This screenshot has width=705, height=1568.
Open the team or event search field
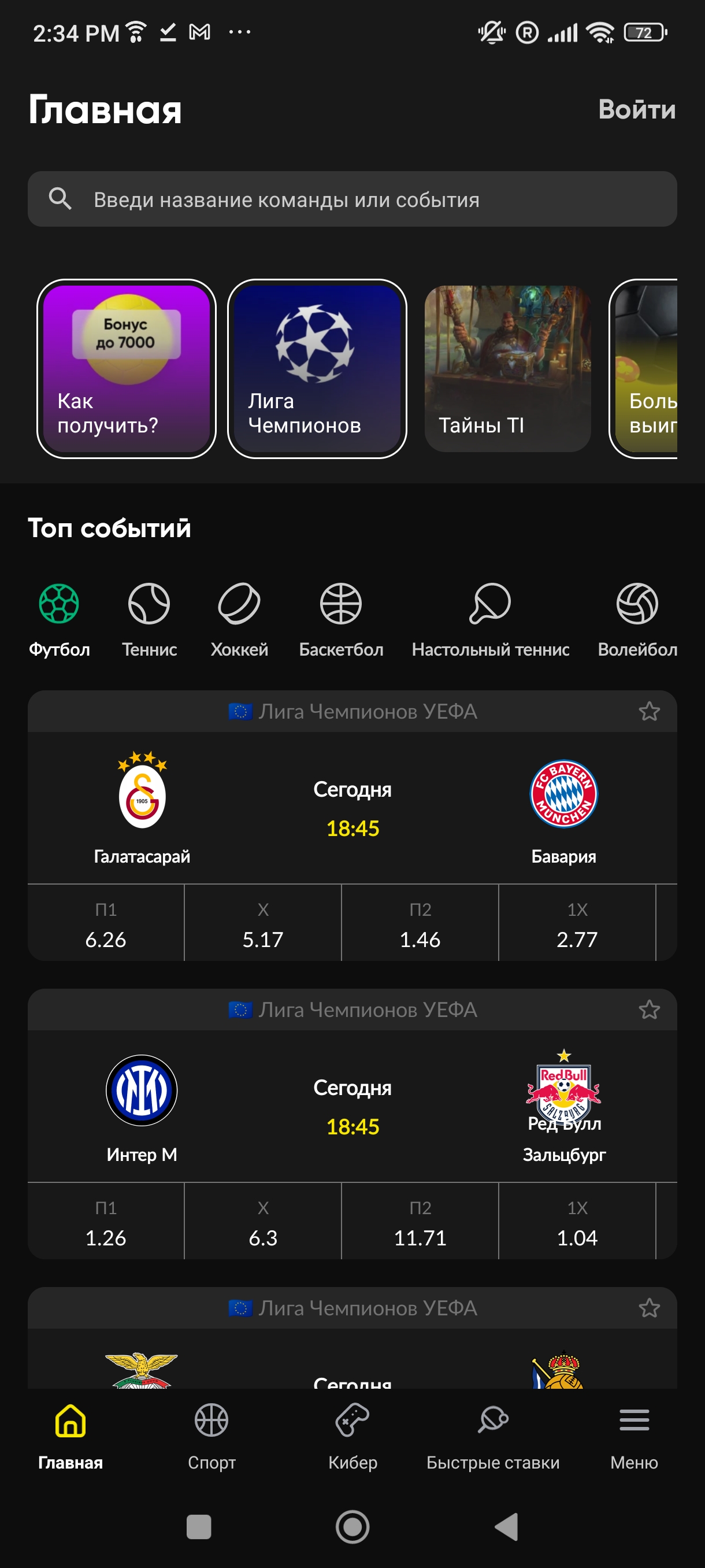pos(352,199)
